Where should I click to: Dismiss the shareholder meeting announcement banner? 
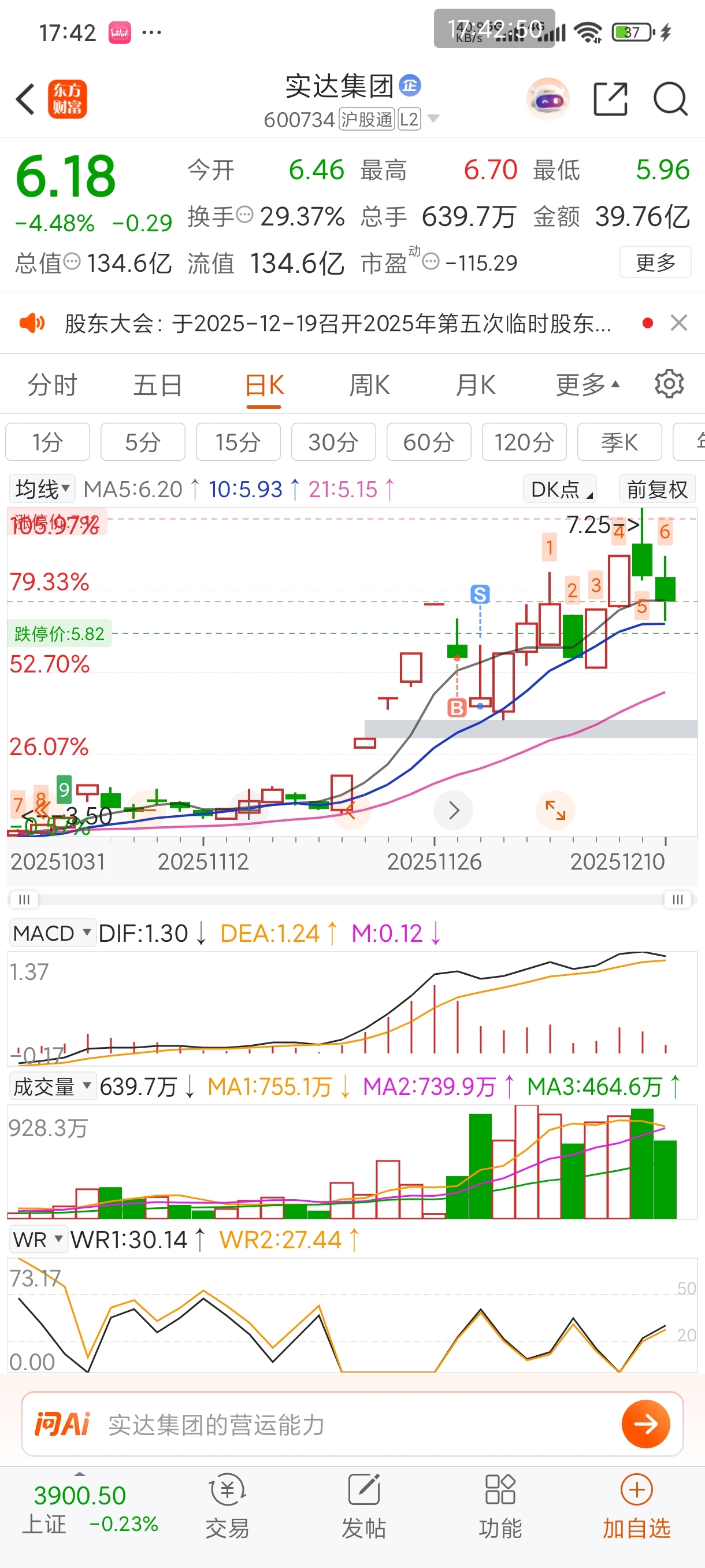(678, 323)
